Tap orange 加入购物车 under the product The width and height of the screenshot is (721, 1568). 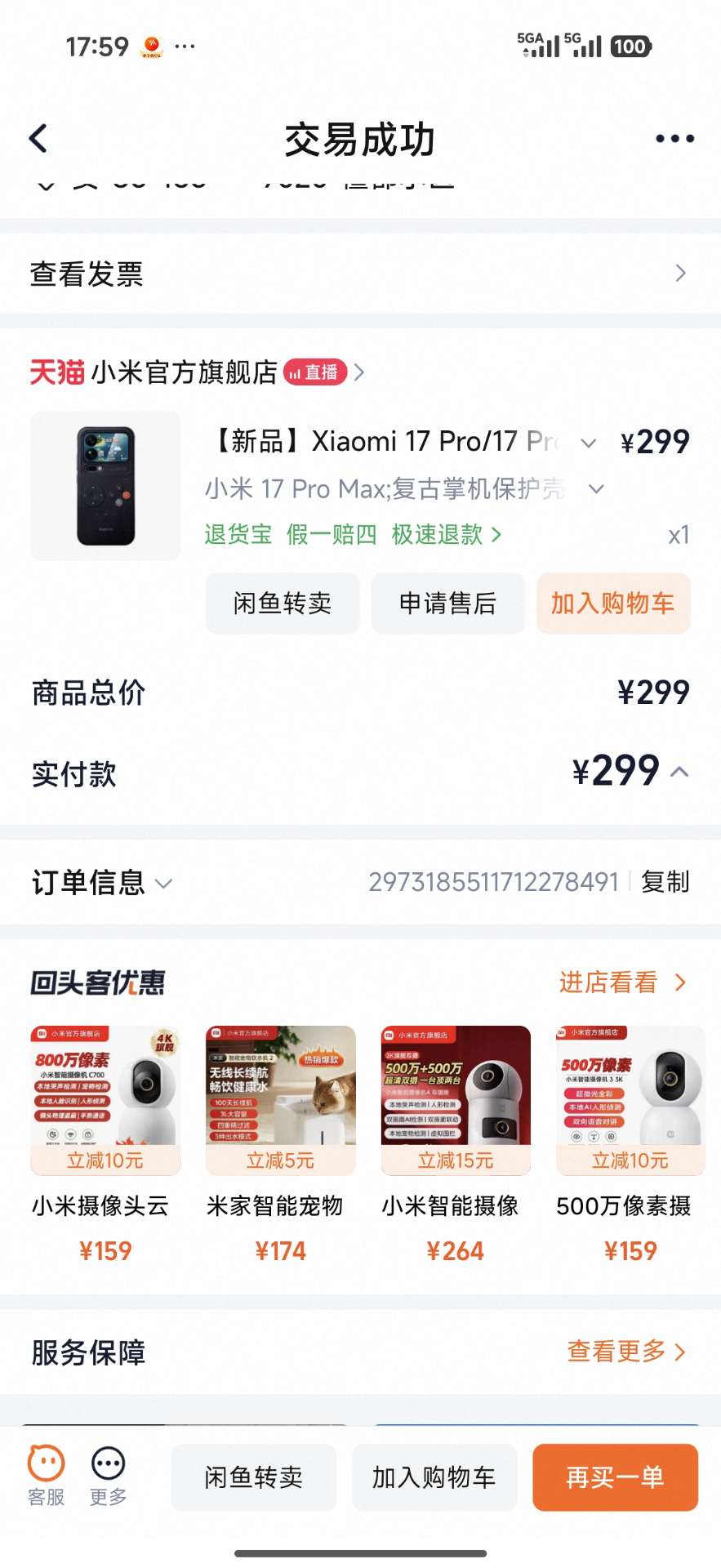[612, 604]
